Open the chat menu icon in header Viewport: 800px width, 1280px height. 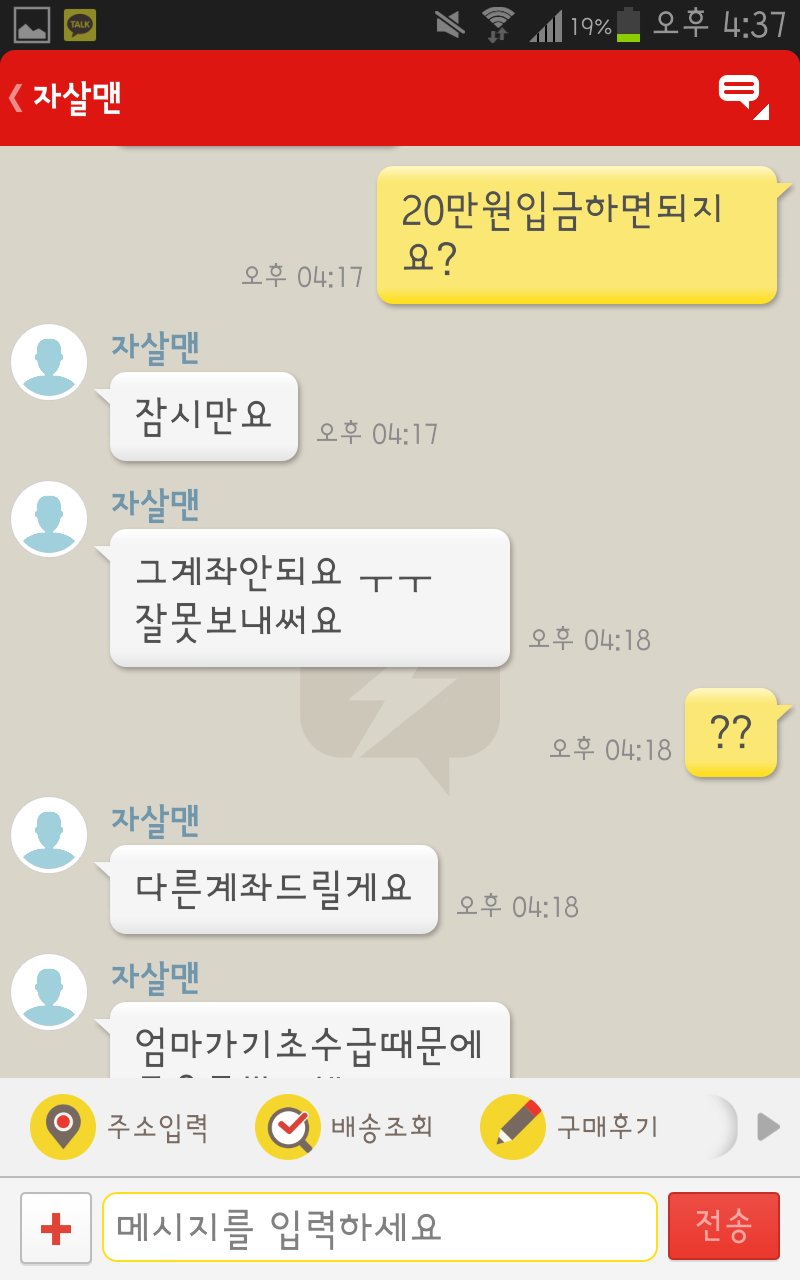[743, 97]
